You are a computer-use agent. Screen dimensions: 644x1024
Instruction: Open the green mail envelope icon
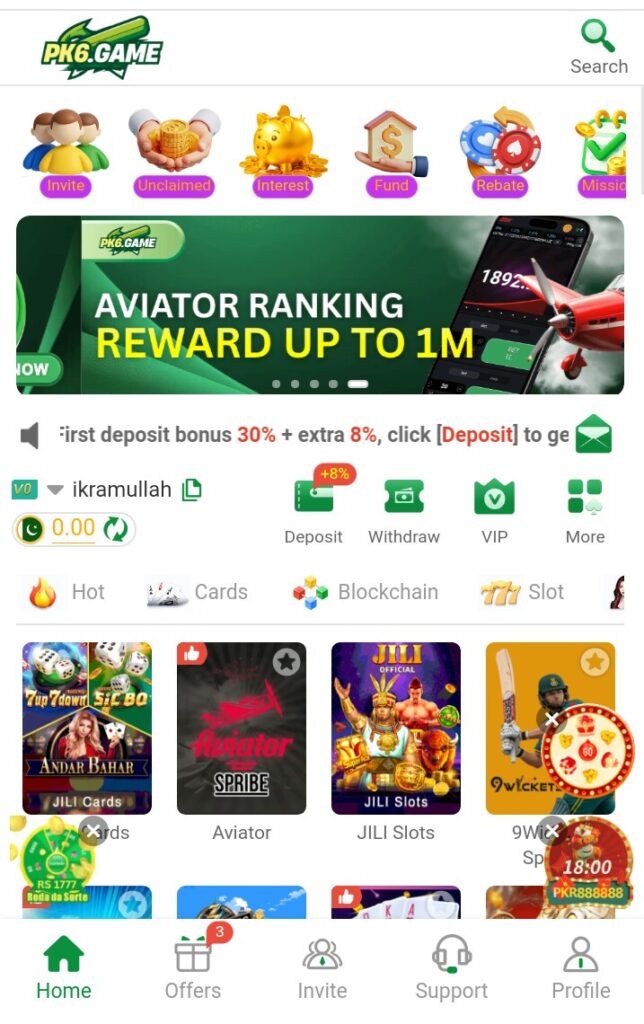coord(594,434)
